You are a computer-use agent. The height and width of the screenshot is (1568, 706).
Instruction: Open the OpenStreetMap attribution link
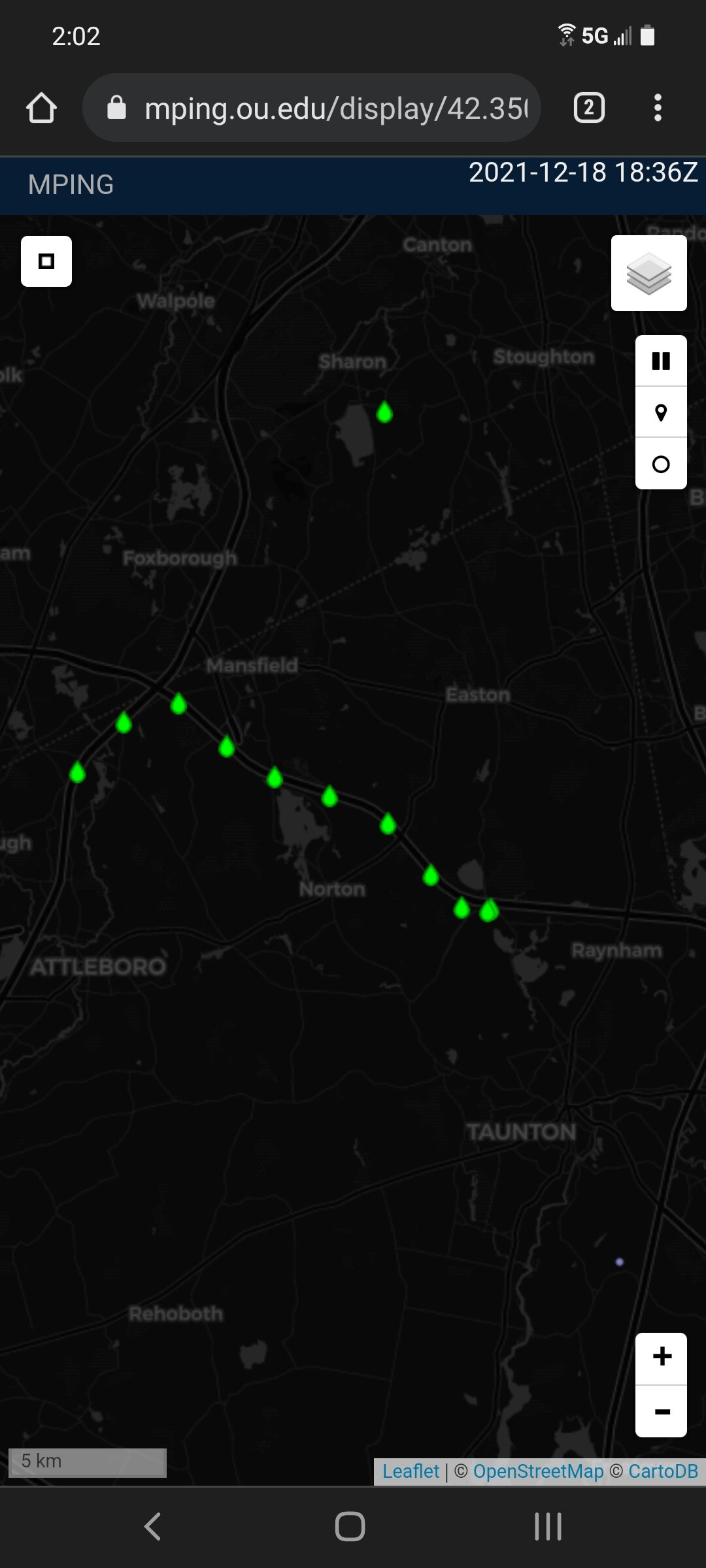(x=539, y=1471)
